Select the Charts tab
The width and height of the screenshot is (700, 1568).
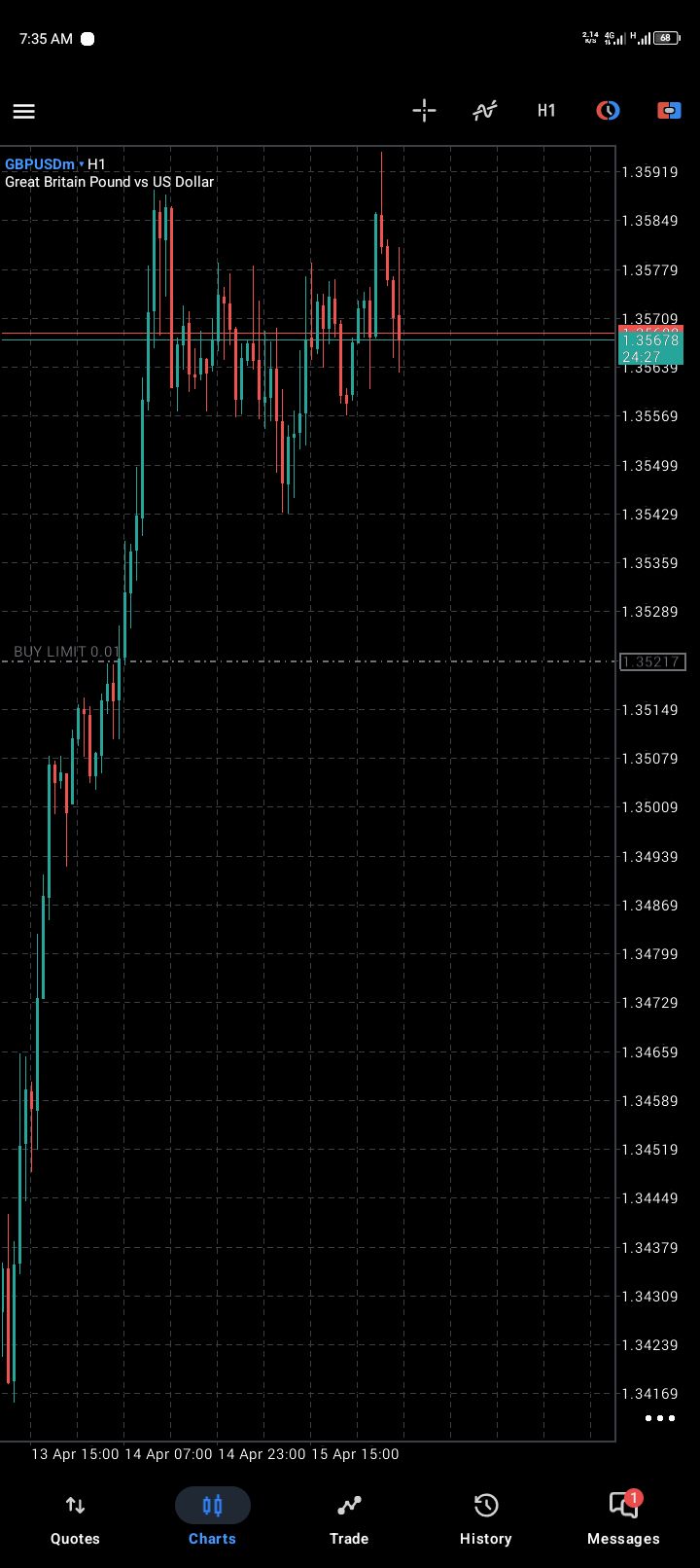pos(212,1519)
